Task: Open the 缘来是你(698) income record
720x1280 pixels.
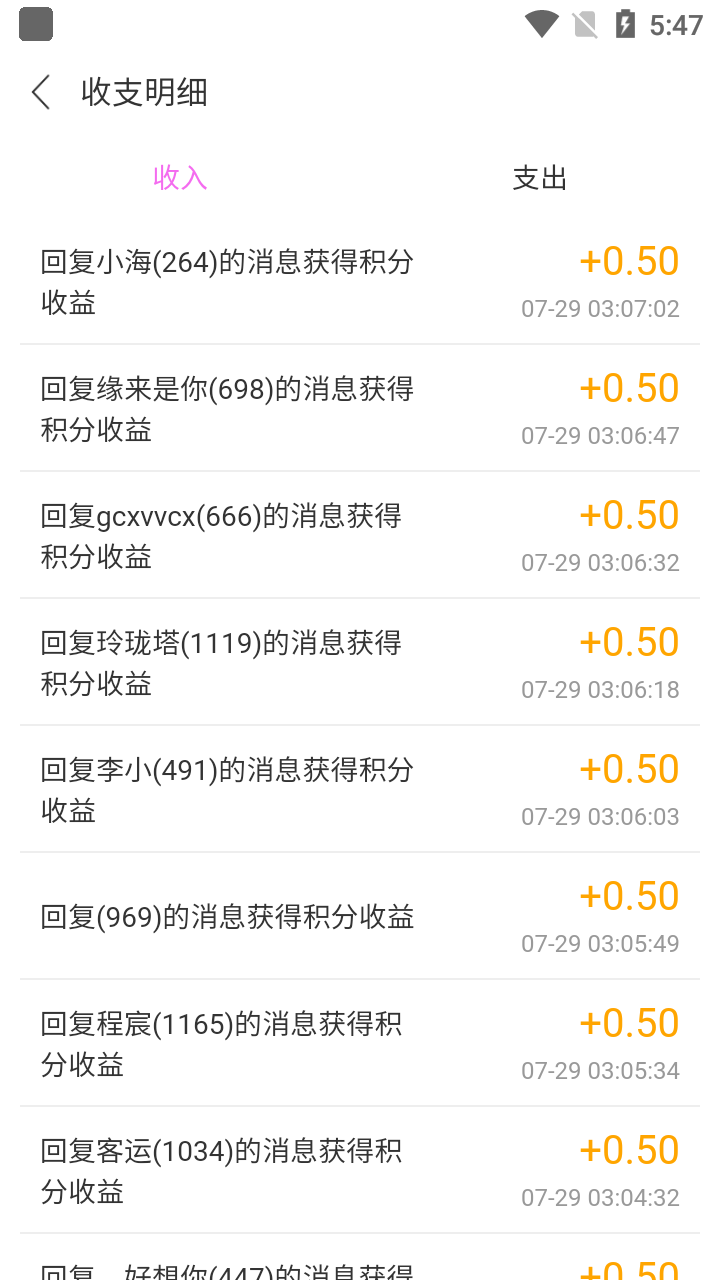Action: pyautogui.click(x=360, y=407)
